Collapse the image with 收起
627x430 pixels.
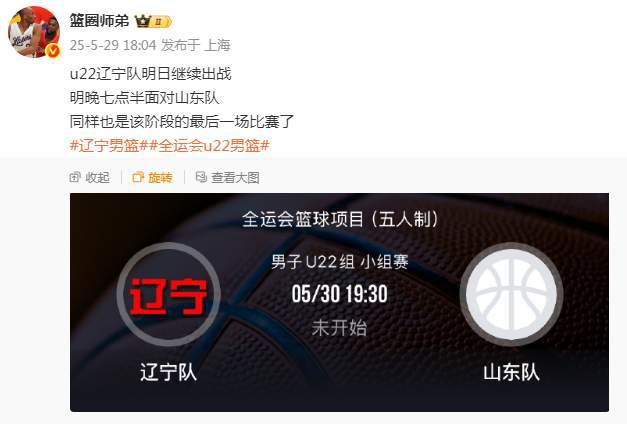pos(90,177)
